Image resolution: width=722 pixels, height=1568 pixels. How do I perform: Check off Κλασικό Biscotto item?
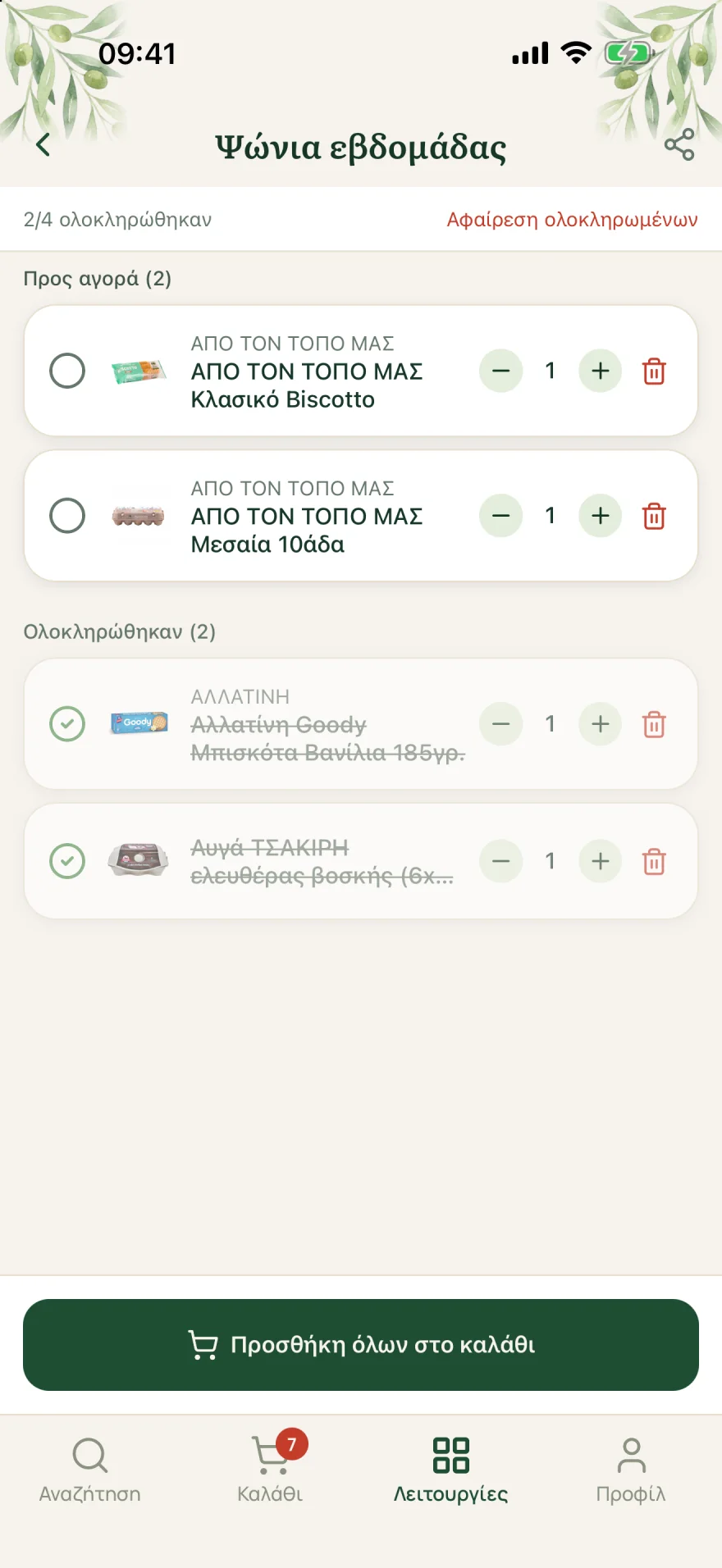click(x=67, y=371)
